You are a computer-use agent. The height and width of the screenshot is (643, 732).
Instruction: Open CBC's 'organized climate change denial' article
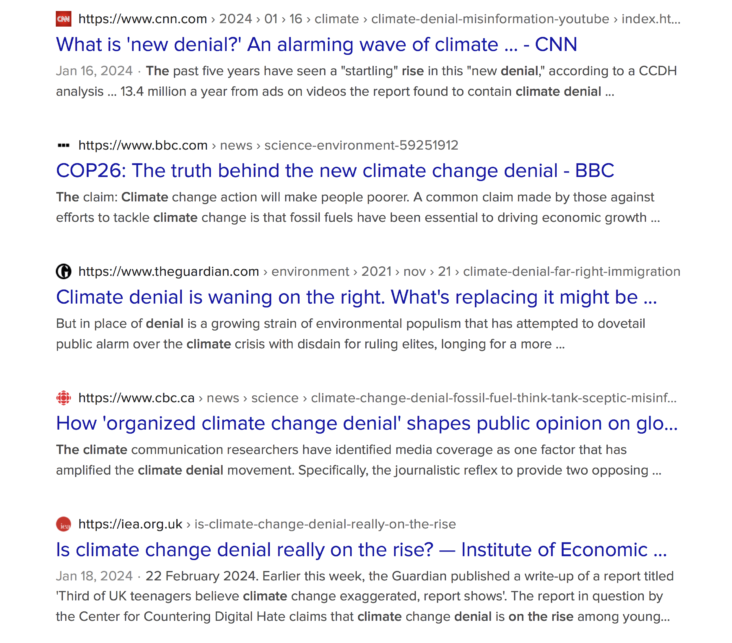click(366, 423)
